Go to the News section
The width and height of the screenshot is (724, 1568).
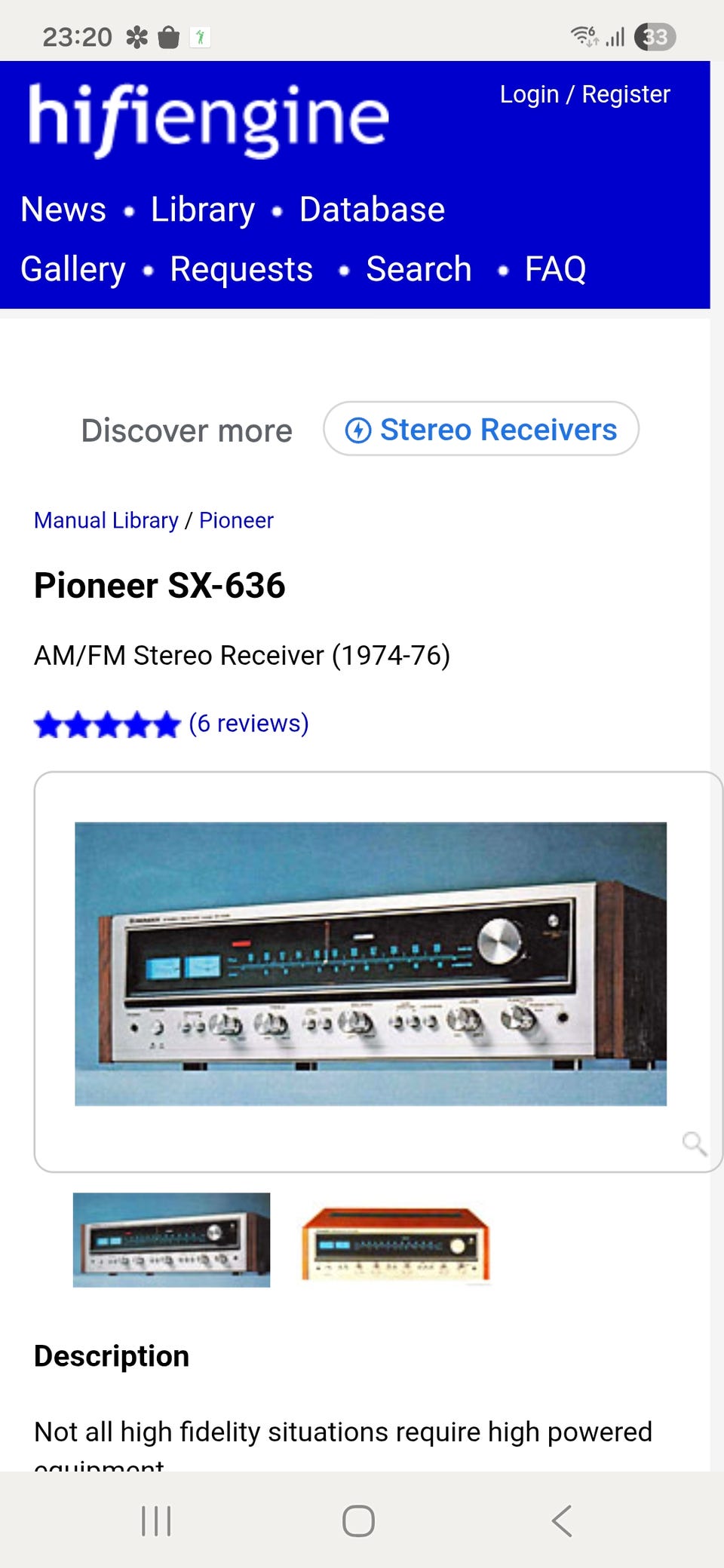[x=63, y=210]
